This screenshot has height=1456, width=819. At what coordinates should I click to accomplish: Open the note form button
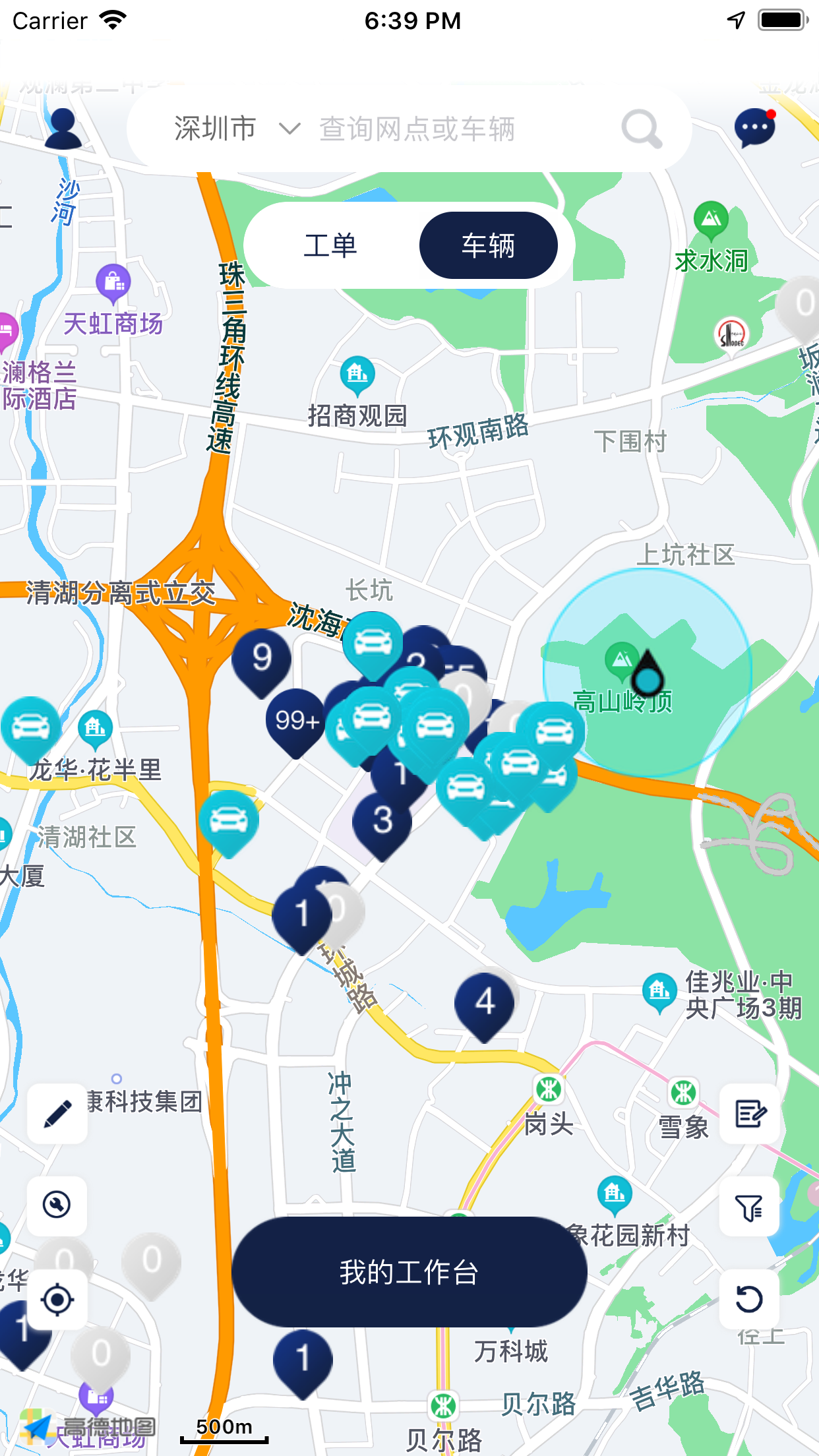click(x=750, y=1114)
